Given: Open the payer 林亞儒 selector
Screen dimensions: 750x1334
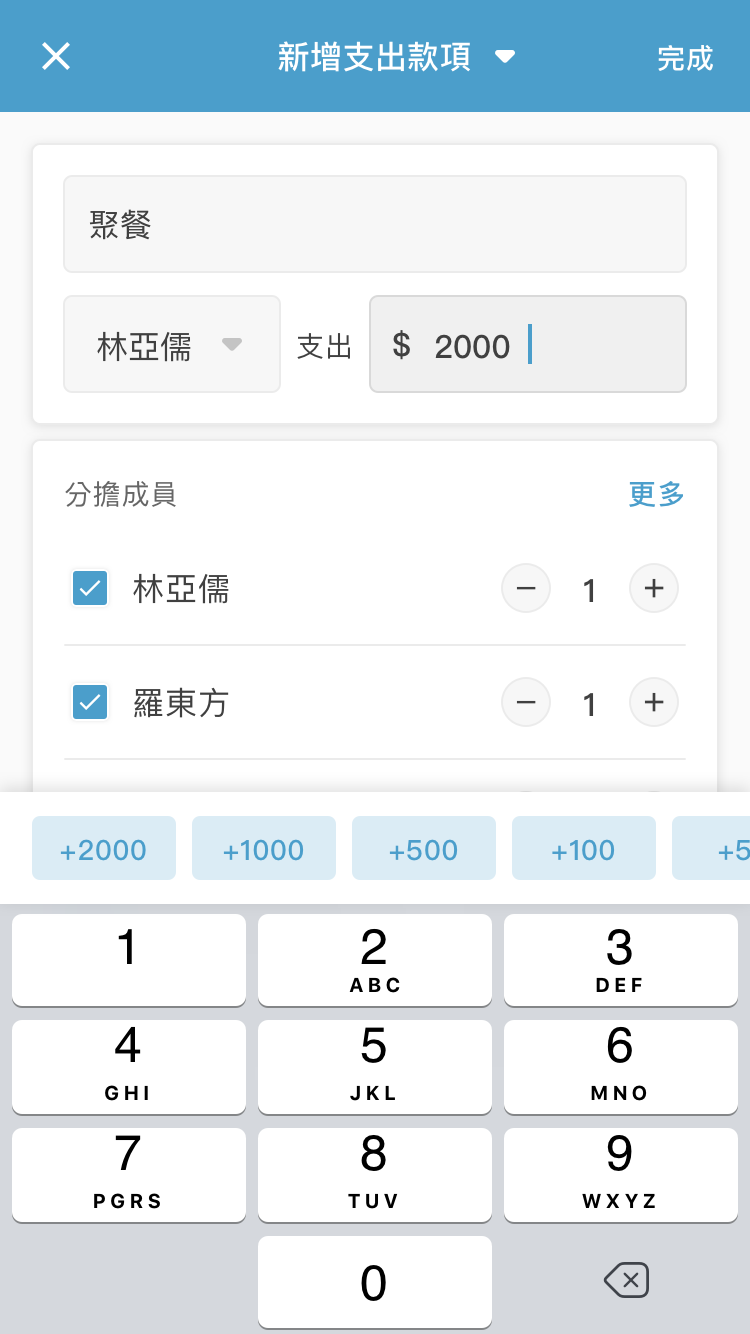Looking at the screenshot, I should [171, 344].
